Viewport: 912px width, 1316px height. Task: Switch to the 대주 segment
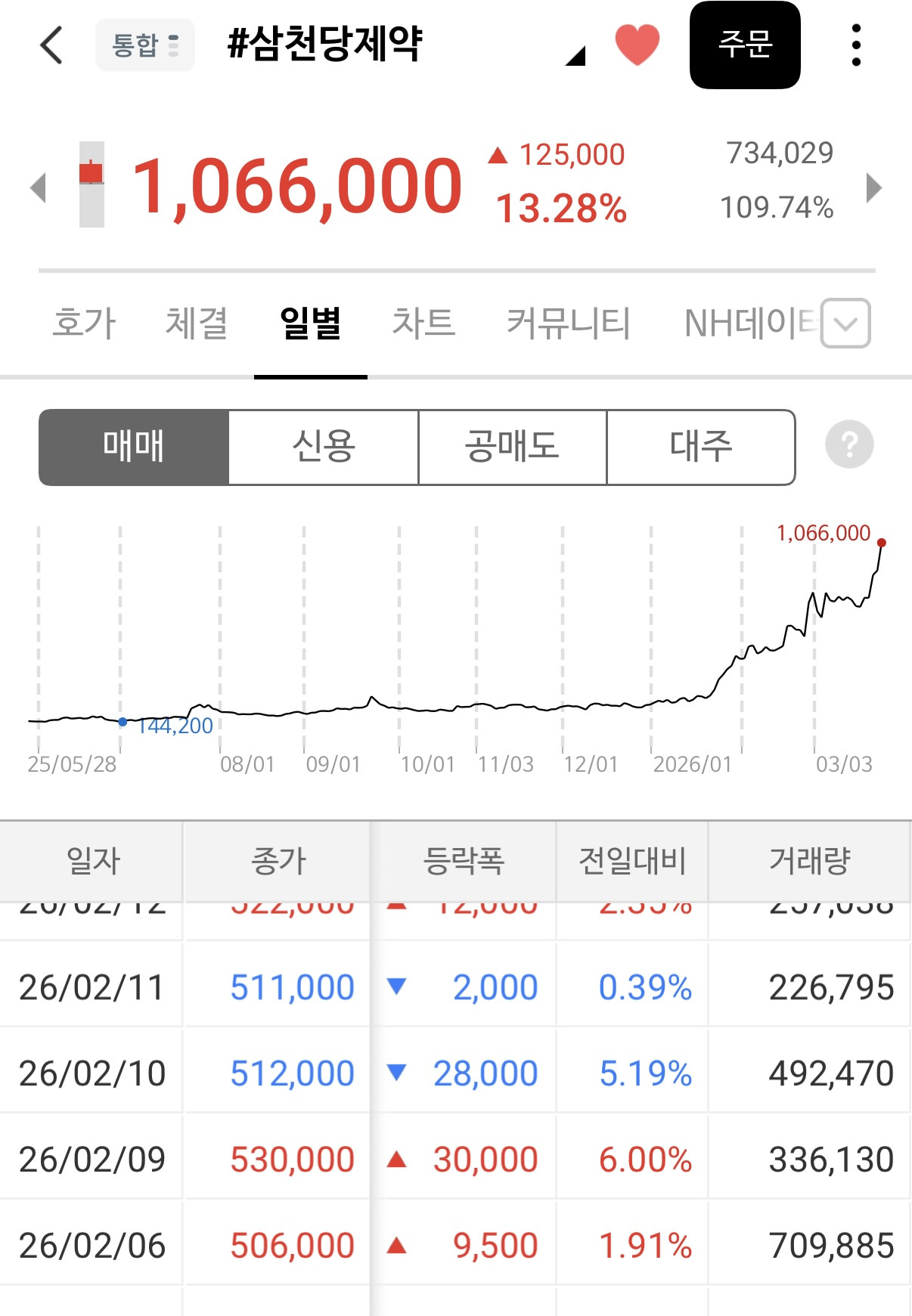(701, 447)
